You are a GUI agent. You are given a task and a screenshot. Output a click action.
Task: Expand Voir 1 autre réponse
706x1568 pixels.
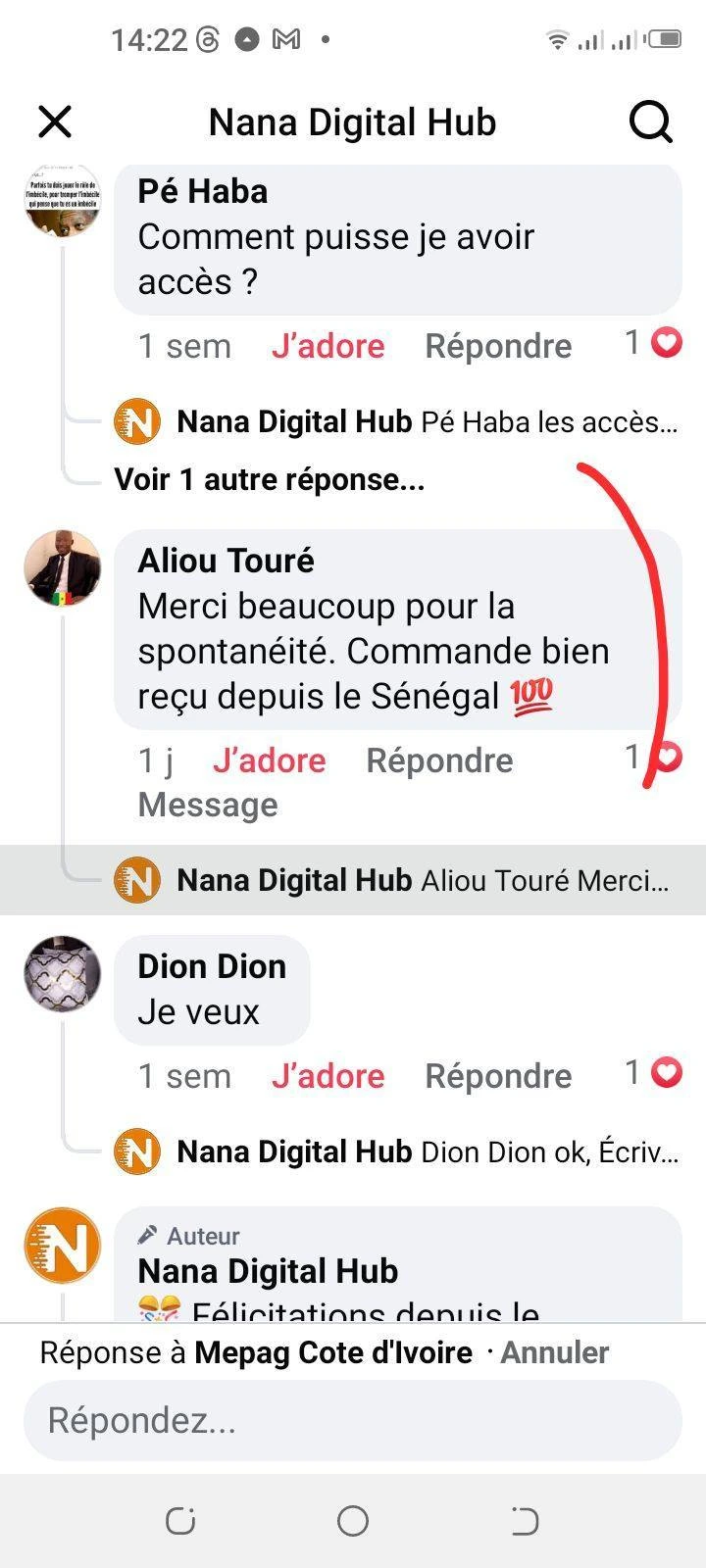tap(270, 479)
